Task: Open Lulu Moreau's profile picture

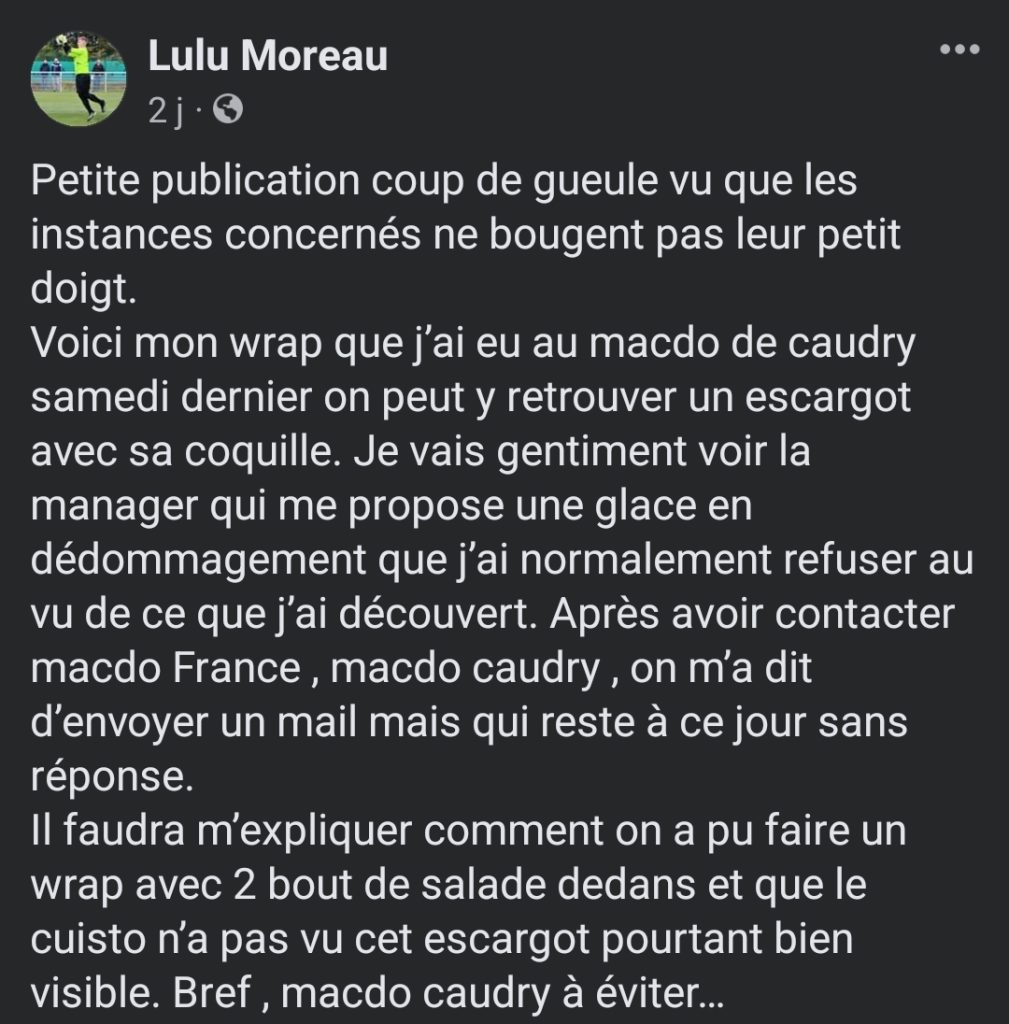Action: (x=79, y=78)
